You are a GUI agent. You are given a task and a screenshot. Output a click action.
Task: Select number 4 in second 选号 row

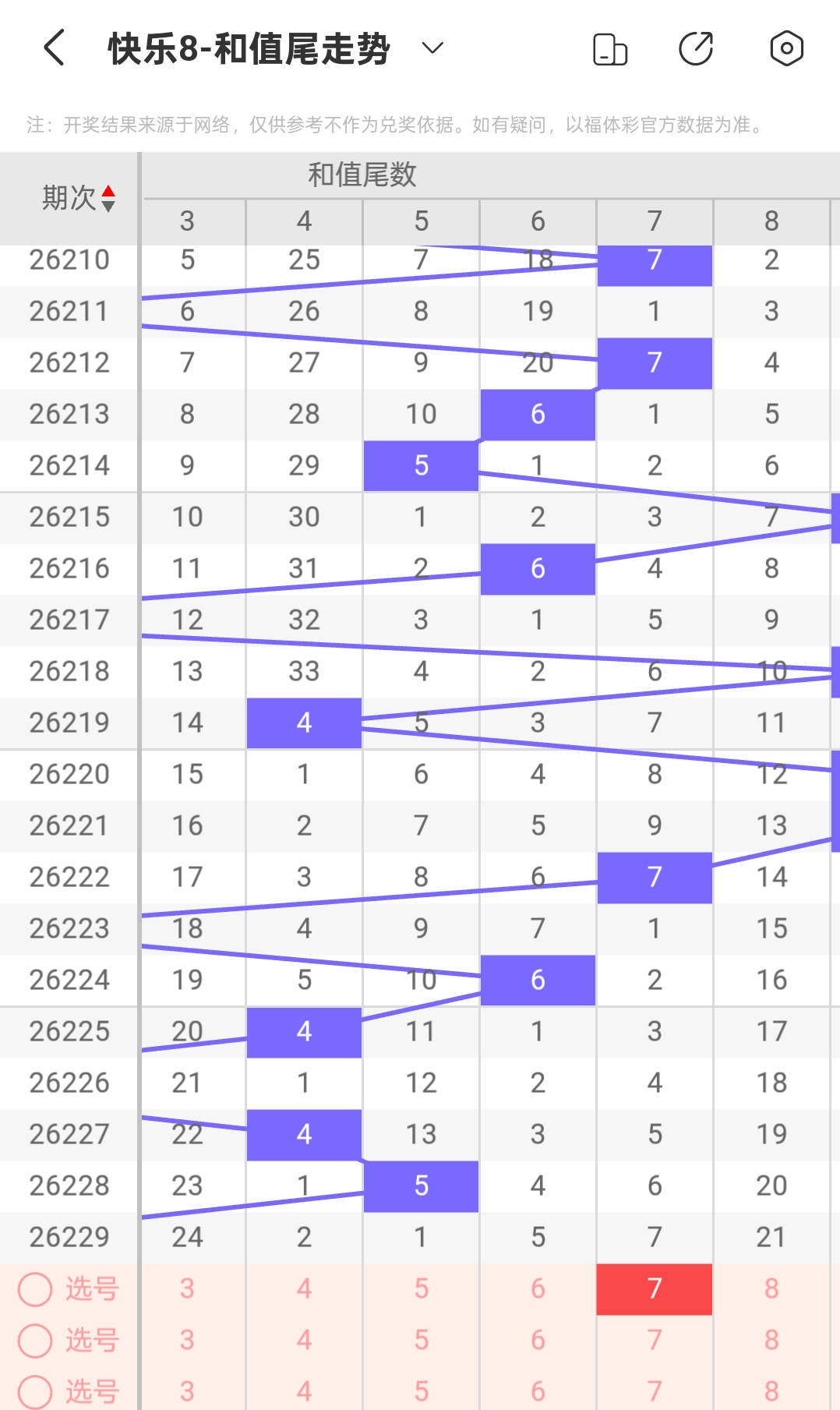(x=304, y=1341)
